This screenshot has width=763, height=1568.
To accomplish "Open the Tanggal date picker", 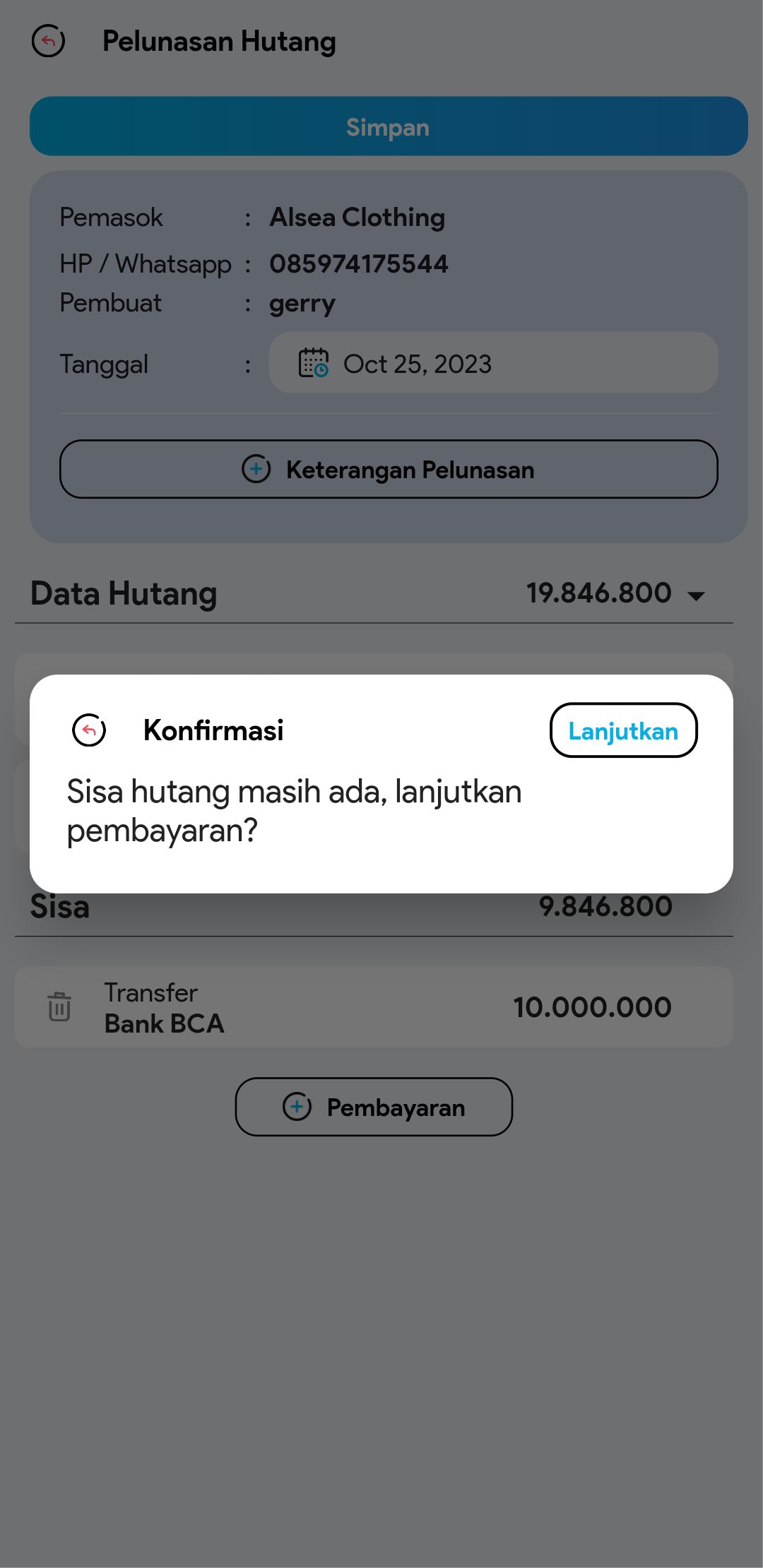I will click(x=493, y=363).
